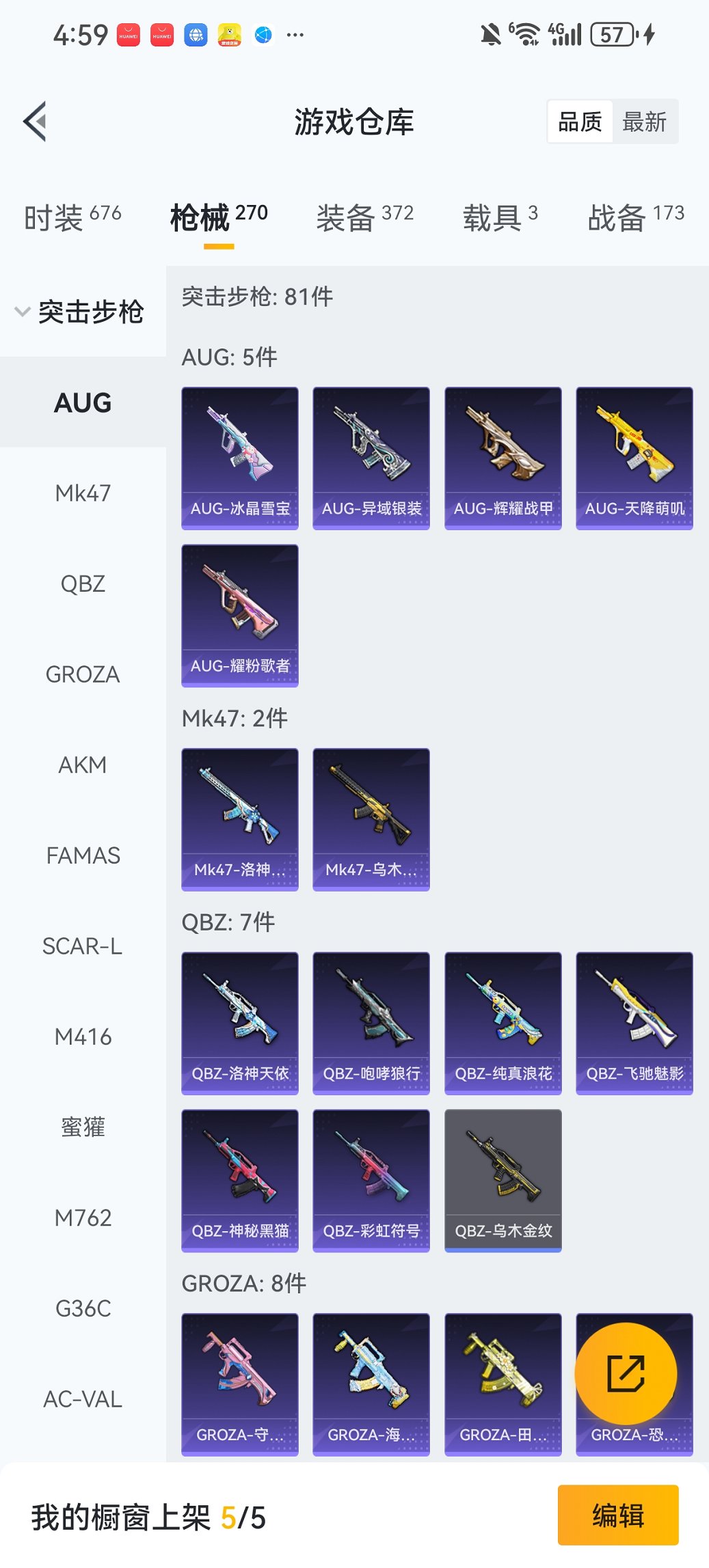Go back from 游戏仓库

[36, 122]
